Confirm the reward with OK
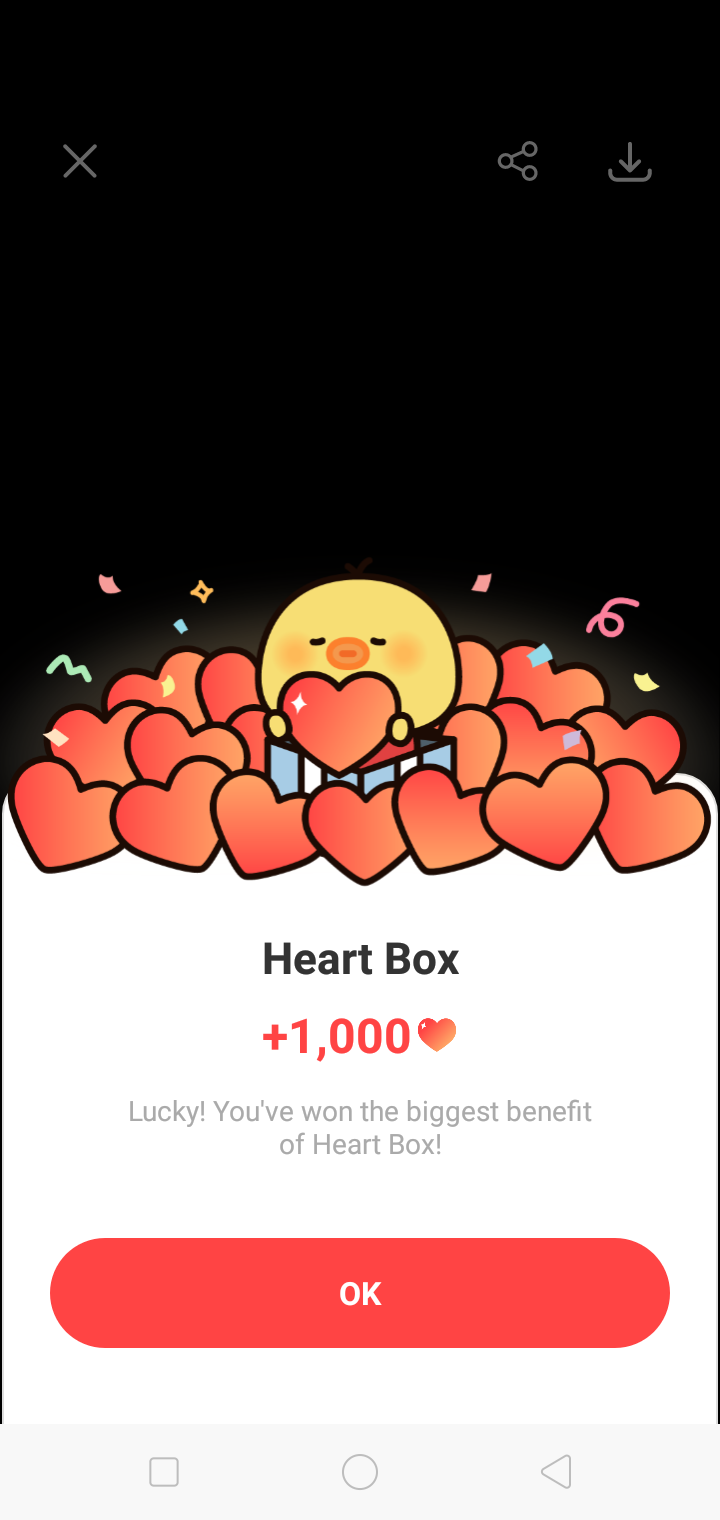The width and height of the screenshot is (720, 1520). pyautogui.click(x=360, y=1293)
